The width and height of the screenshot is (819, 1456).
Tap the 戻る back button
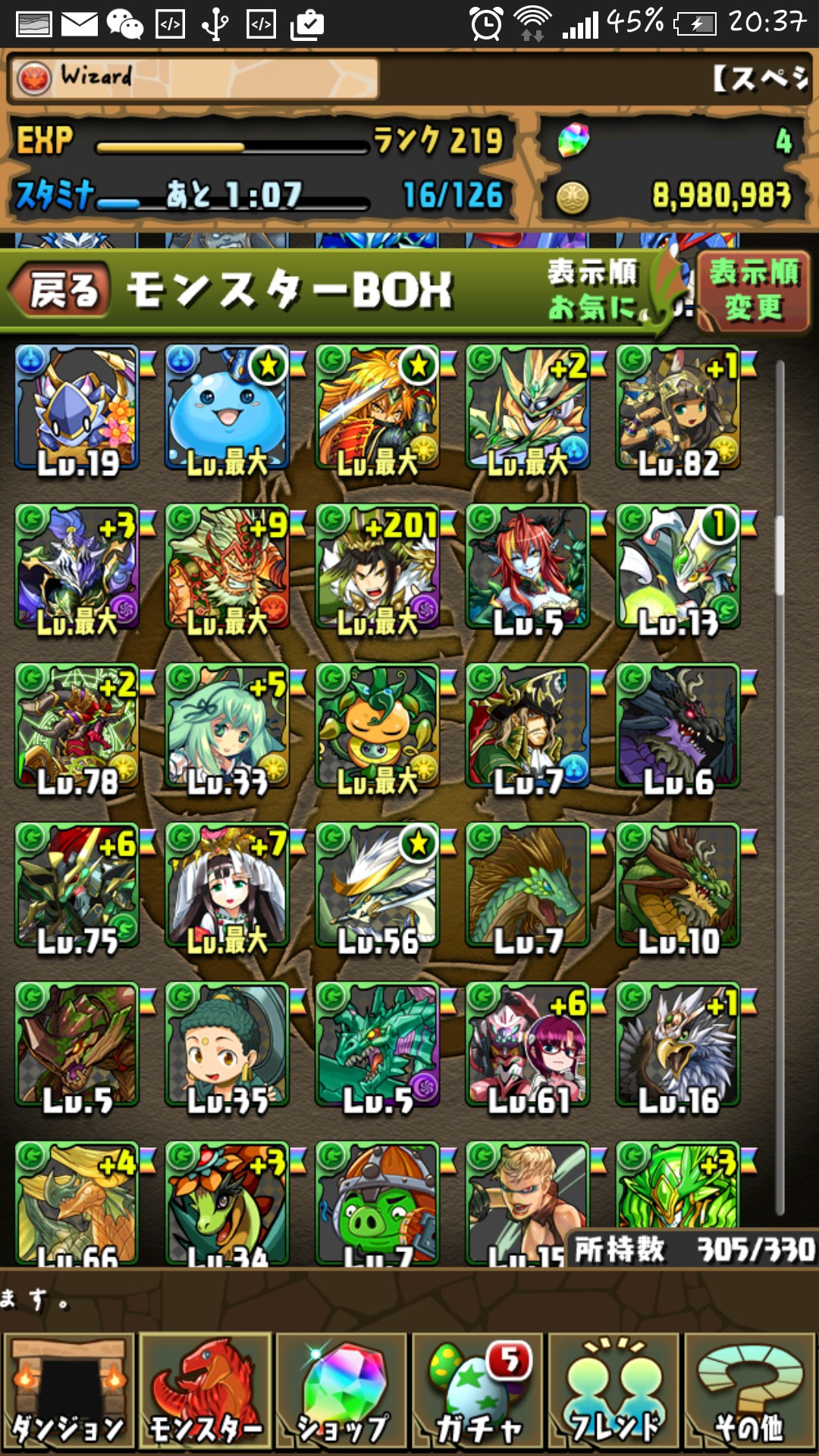tap(61, 290)
